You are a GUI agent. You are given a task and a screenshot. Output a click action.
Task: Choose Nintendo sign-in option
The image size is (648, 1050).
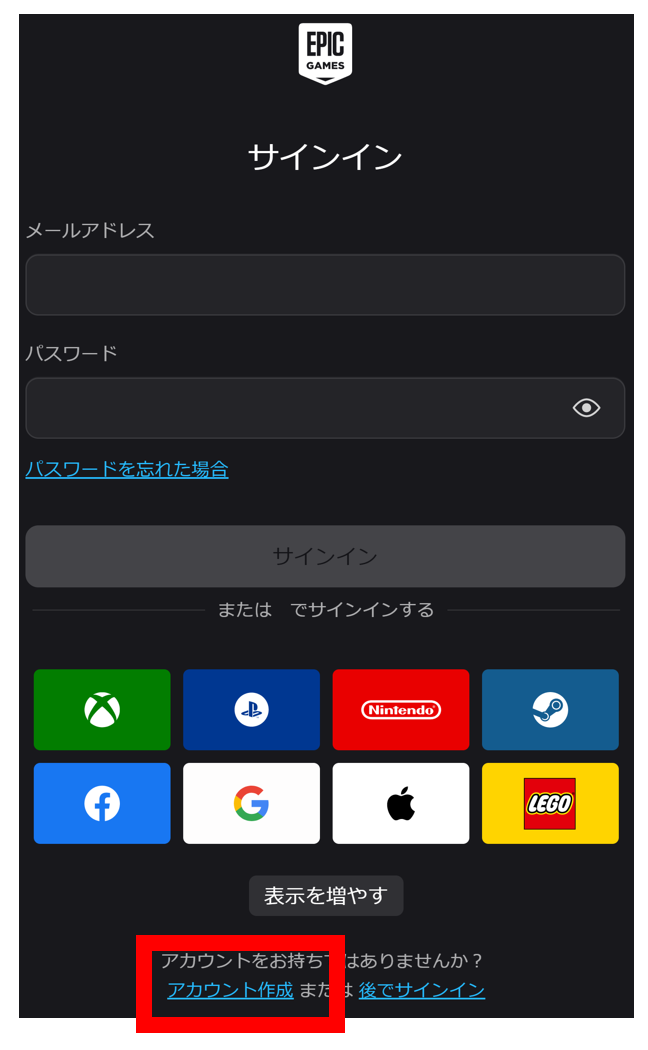click(401, 709)
